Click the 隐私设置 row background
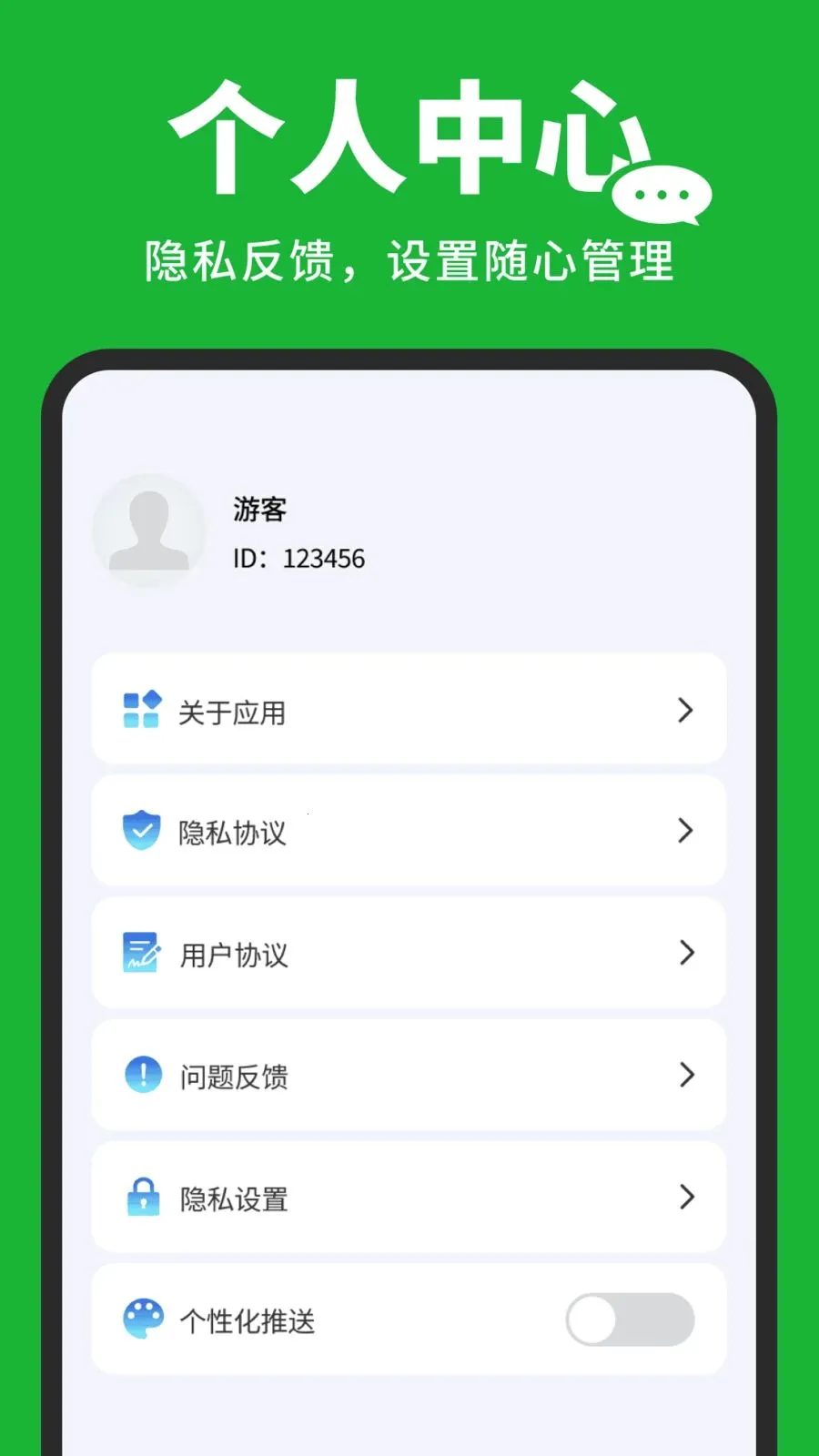Image resolution: width=819 pixels, height=1456 pixels. coord(407,1197)
